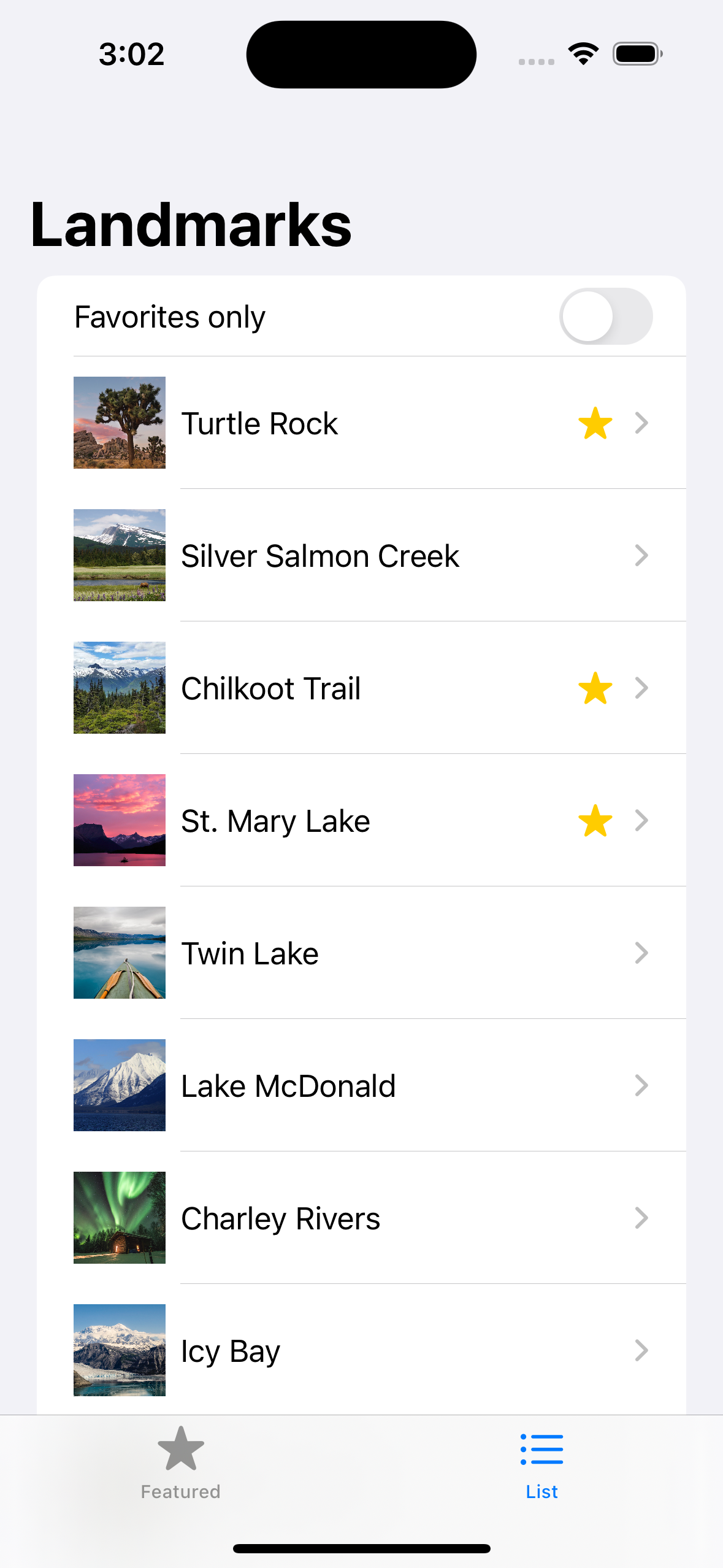Open the Turtle Rock landmark

coord(361,423)
